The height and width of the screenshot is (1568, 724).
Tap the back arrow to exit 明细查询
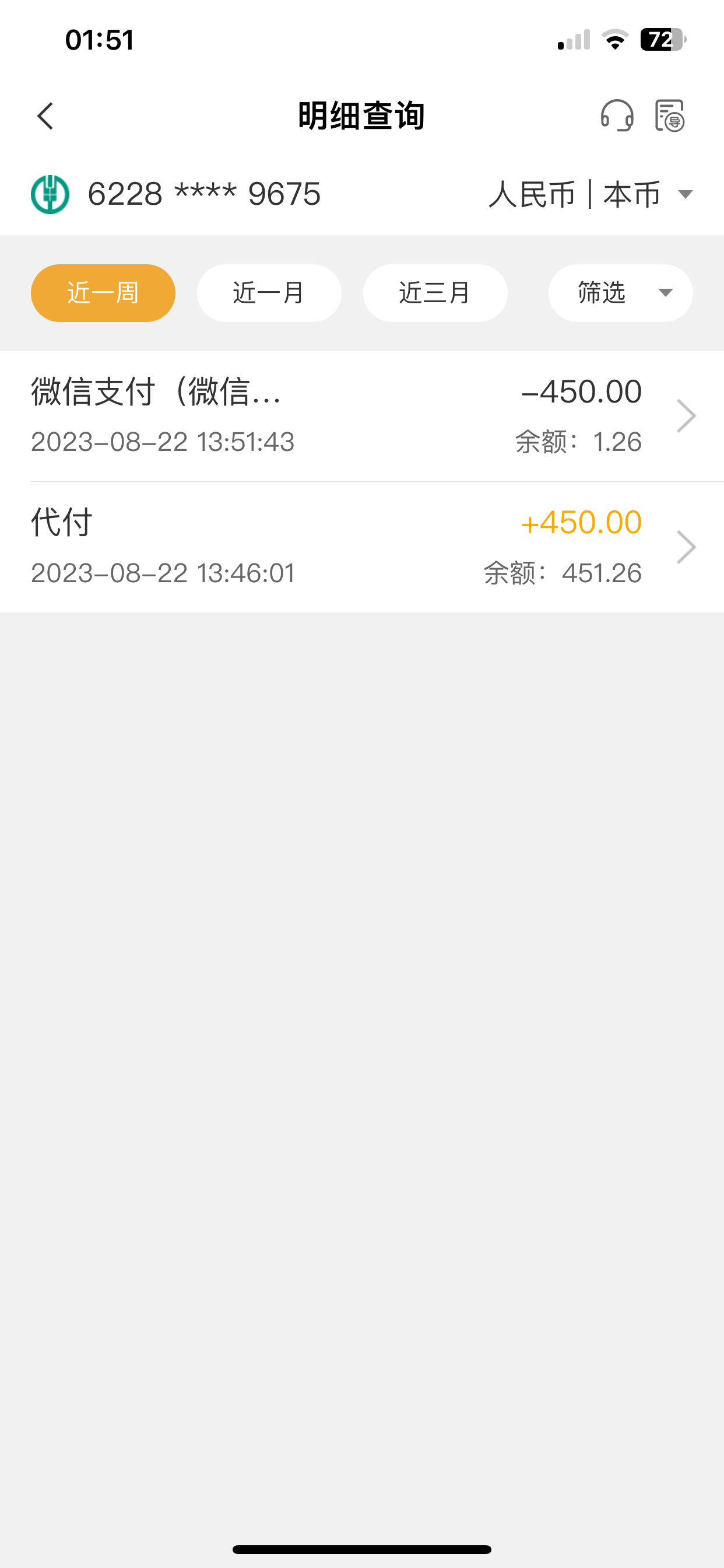[45, 116]
